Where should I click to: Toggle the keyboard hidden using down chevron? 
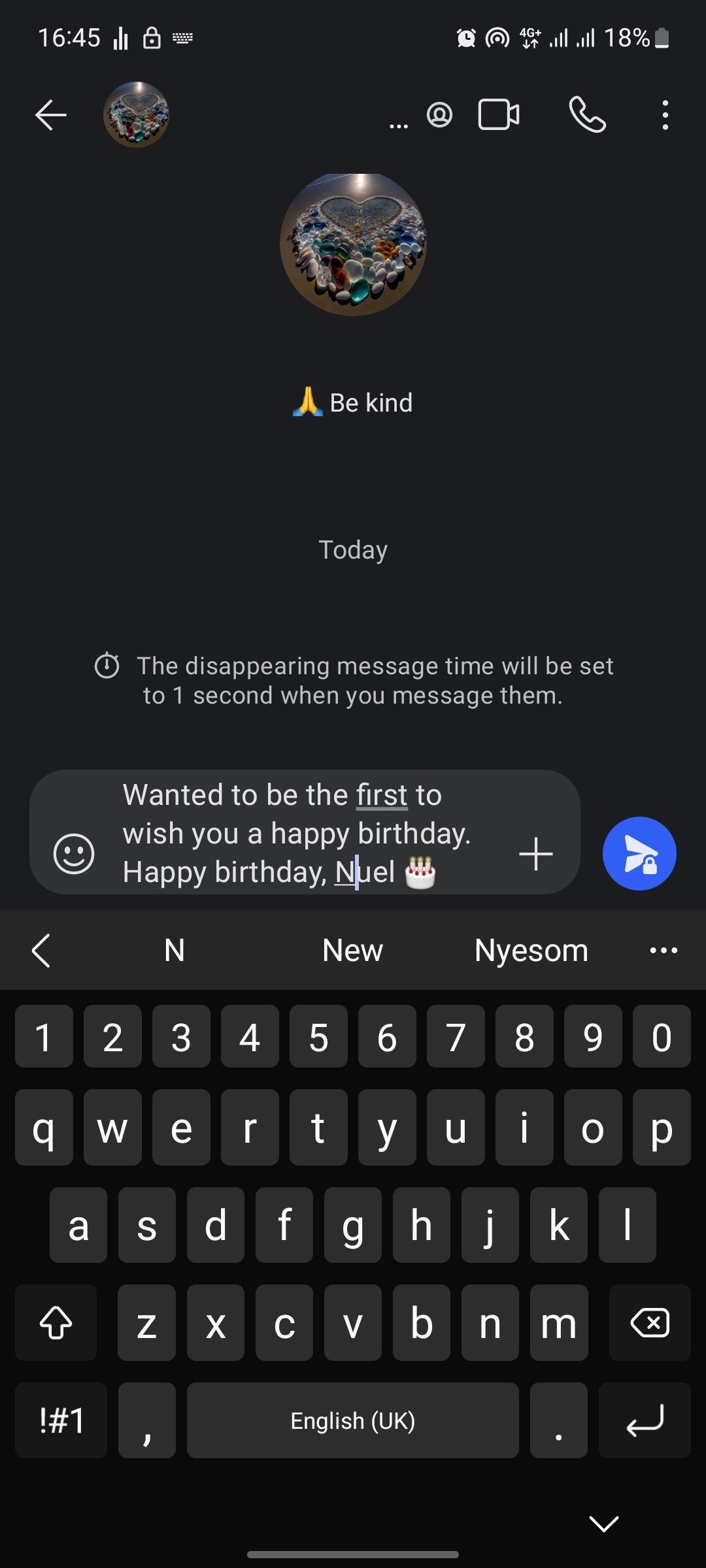(x=603, y=1522)
